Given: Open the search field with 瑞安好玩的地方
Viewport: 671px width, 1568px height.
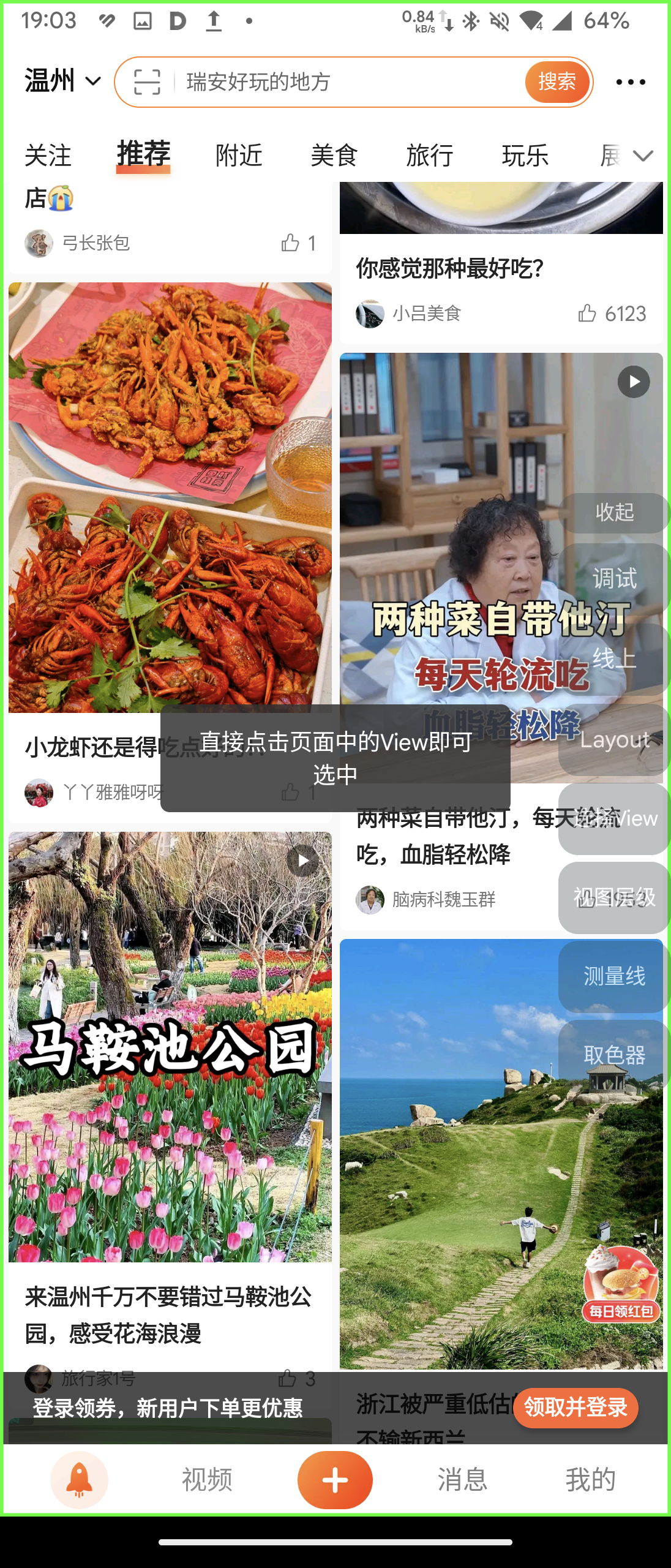Looking at the screenshot, I should point(343,82).
